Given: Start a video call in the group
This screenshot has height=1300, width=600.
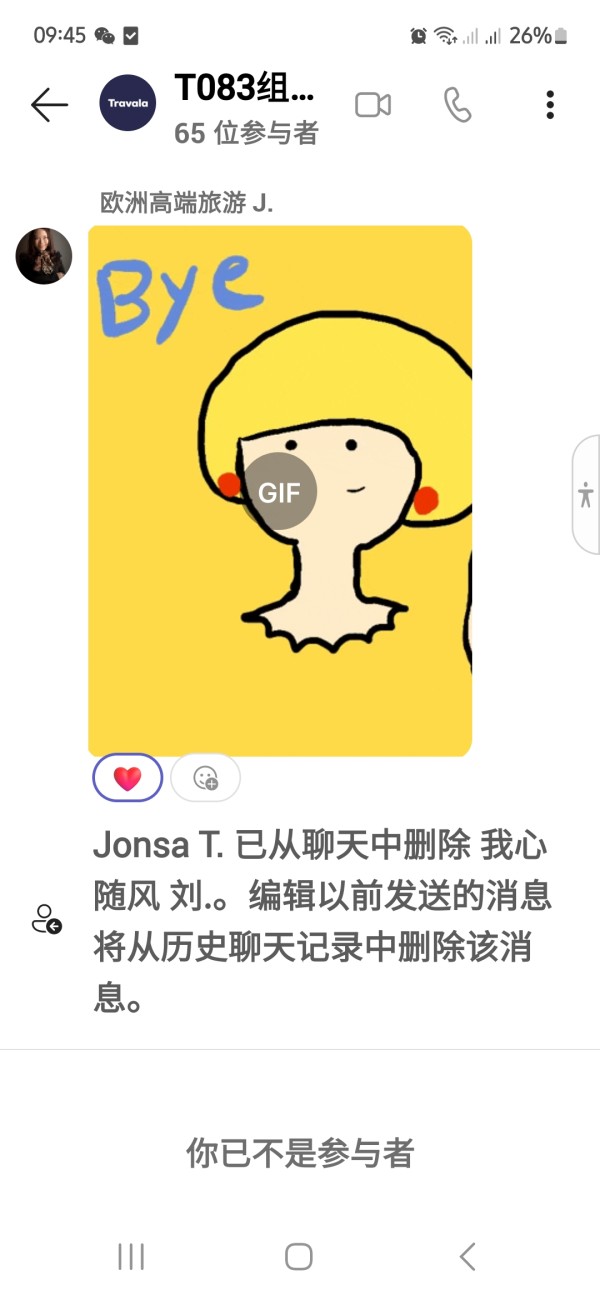Looking at the screenshot, I should [373, 104].
